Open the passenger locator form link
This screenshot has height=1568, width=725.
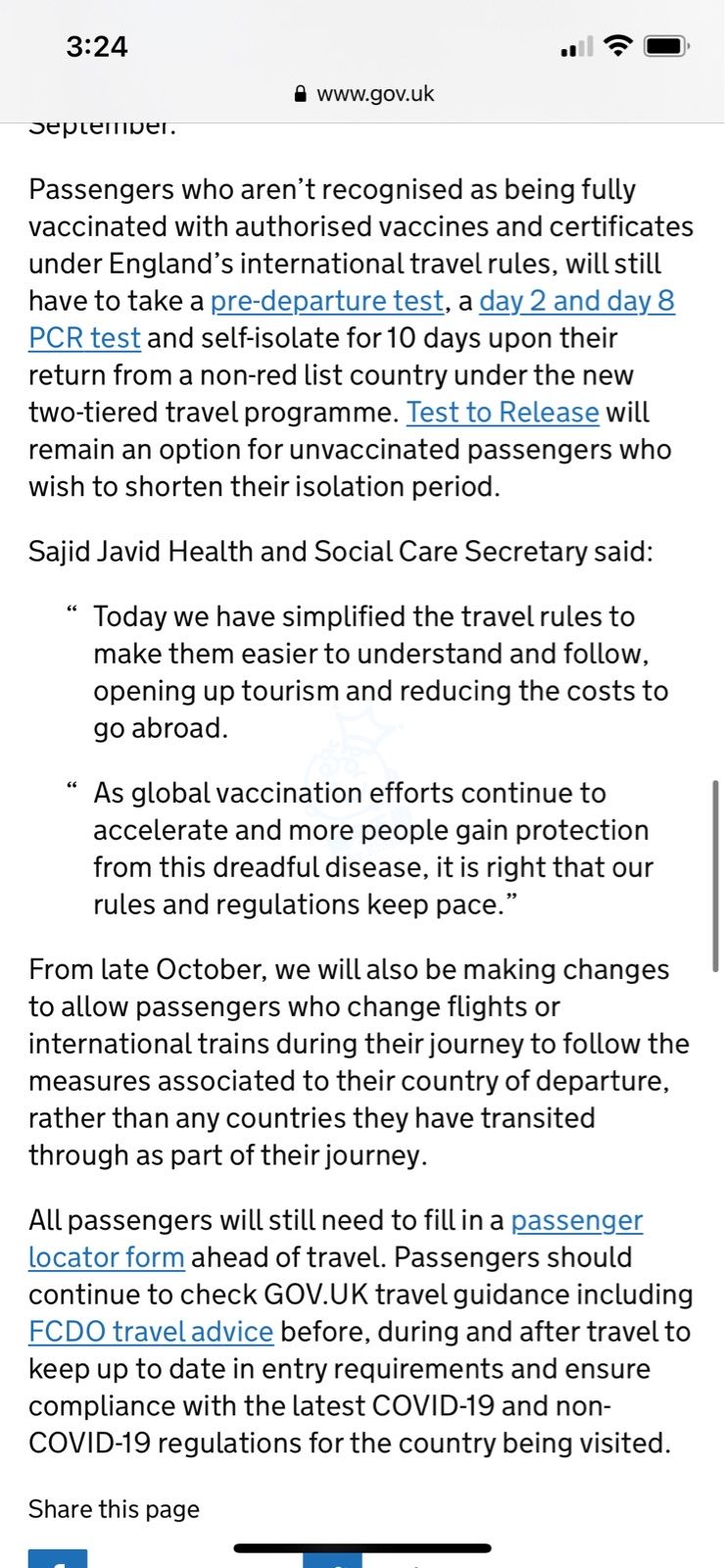click(x=576, y=1220)
